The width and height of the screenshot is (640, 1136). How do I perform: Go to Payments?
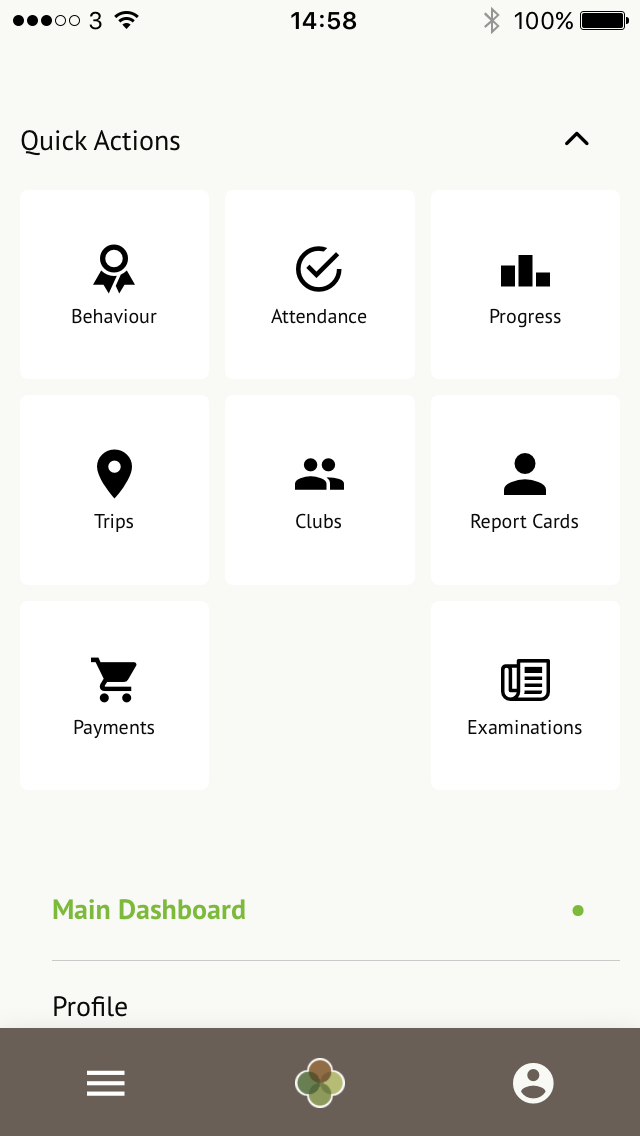click(114, 696)
